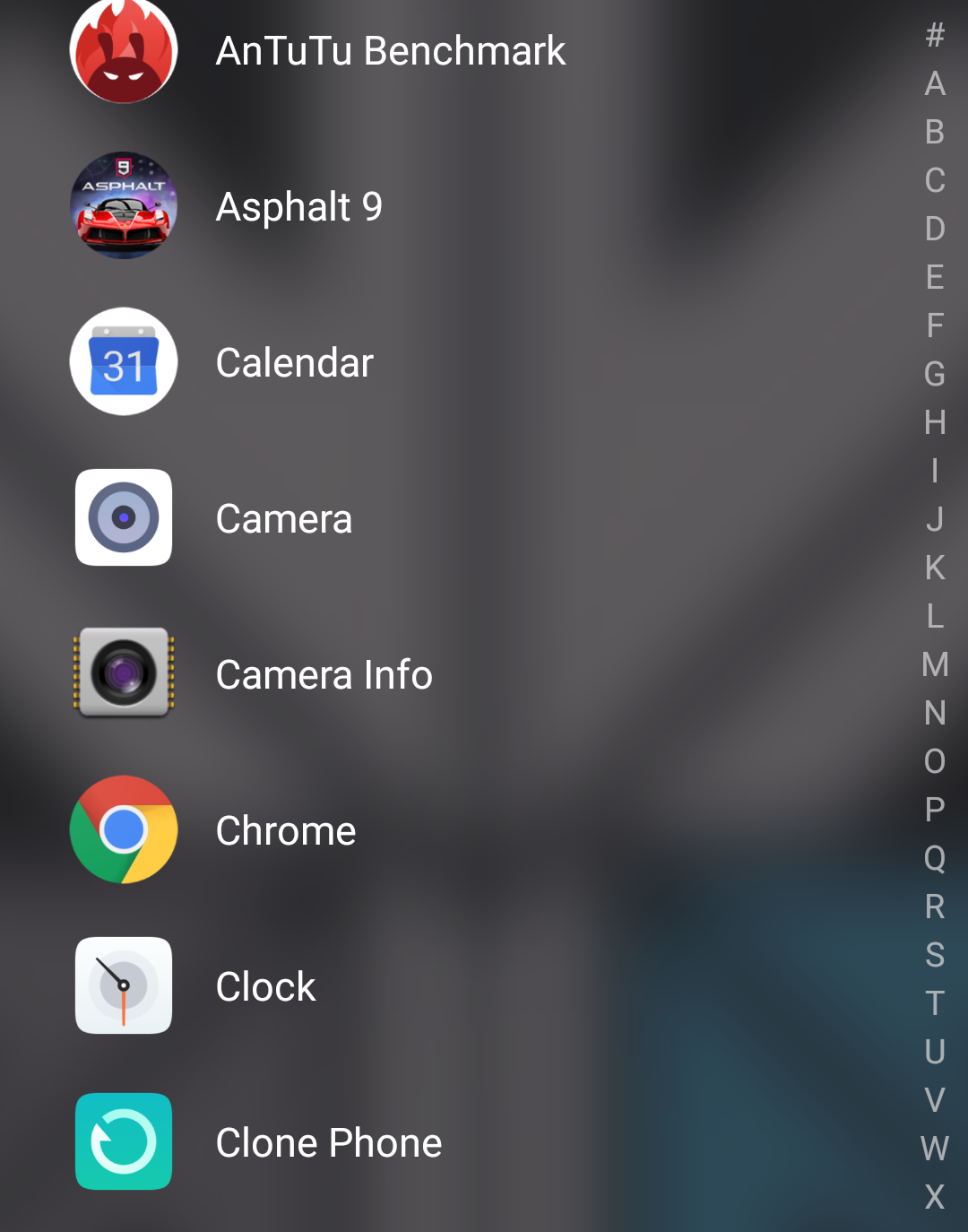Open the Clock app
The width and height of the screenshot is (968, 1232).
(x=124, y=985)
